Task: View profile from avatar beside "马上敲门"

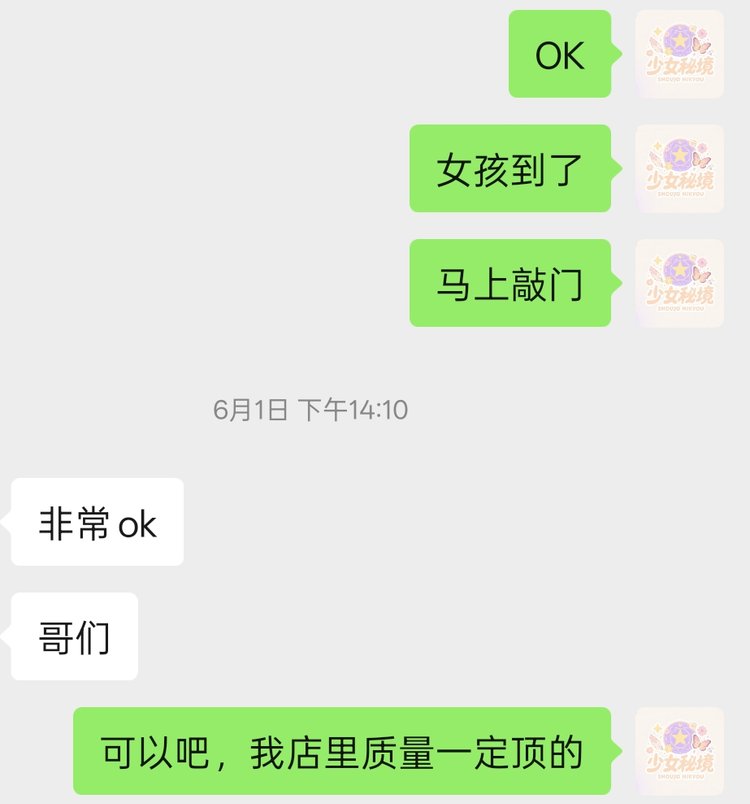Action: (679, 283)
